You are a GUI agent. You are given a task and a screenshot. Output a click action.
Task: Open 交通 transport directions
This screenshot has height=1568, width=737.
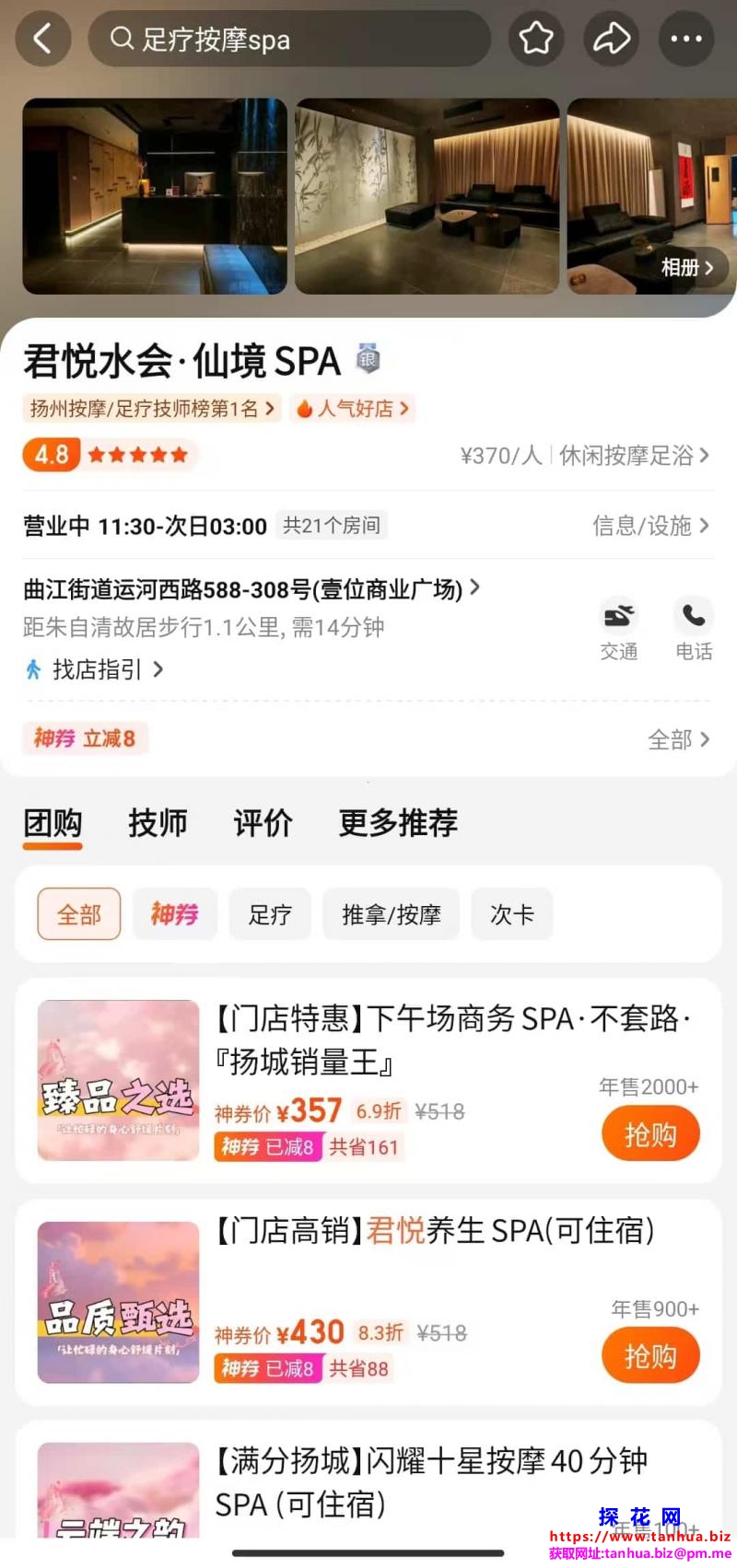(x=618, y=629)
